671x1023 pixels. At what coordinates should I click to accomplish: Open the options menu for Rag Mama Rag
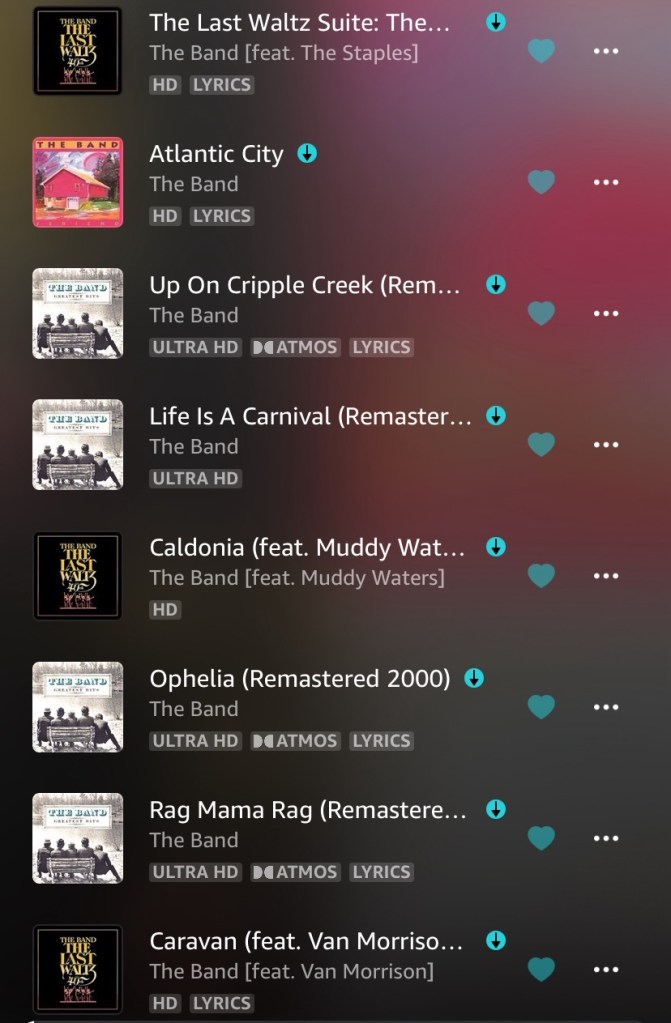pyautogui.click(x=605, y=838)
